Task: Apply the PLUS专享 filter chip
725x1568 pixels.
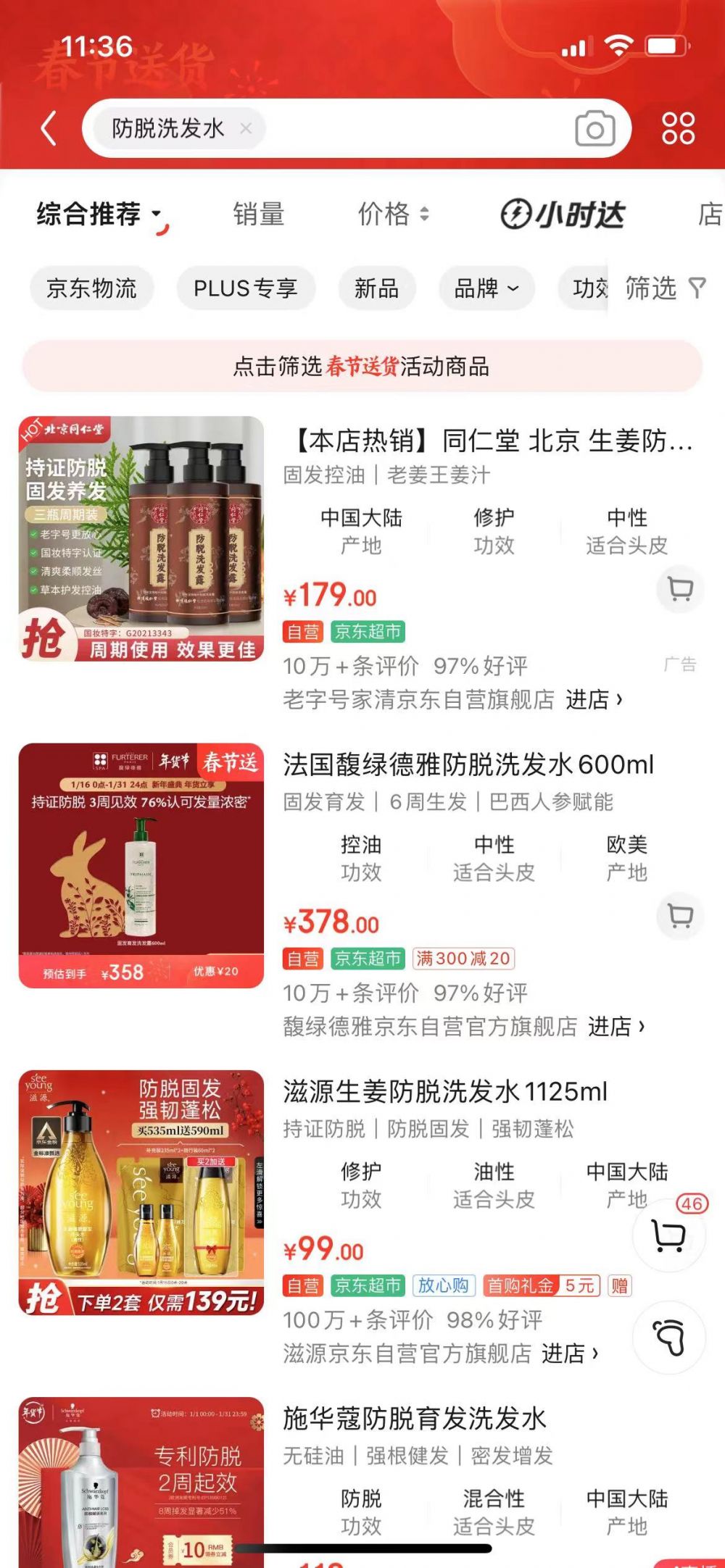Action: 246,288
